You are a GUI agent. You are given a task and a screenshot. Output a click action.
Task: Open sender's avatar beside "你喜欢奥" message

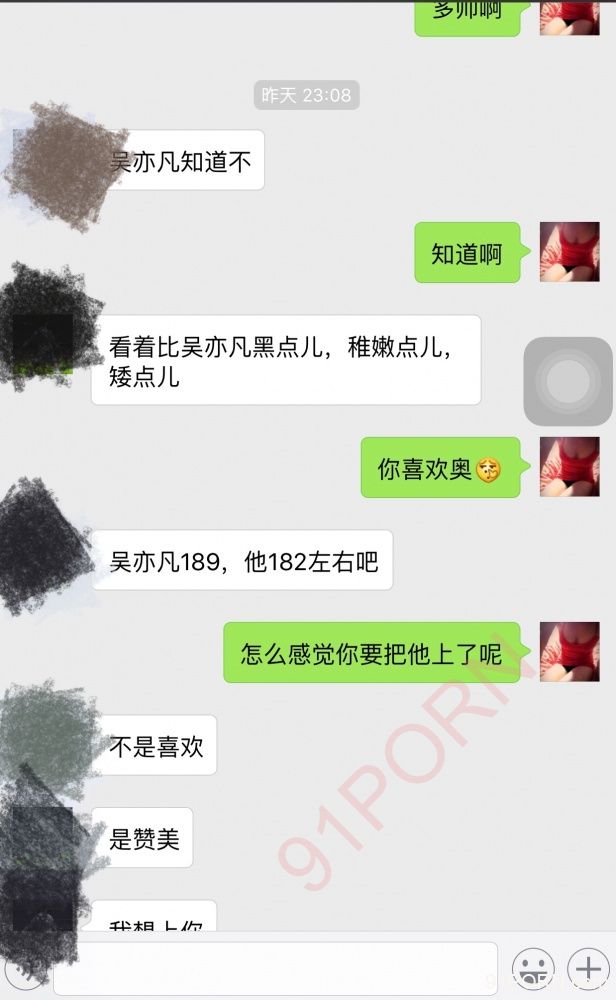point(569,467)
